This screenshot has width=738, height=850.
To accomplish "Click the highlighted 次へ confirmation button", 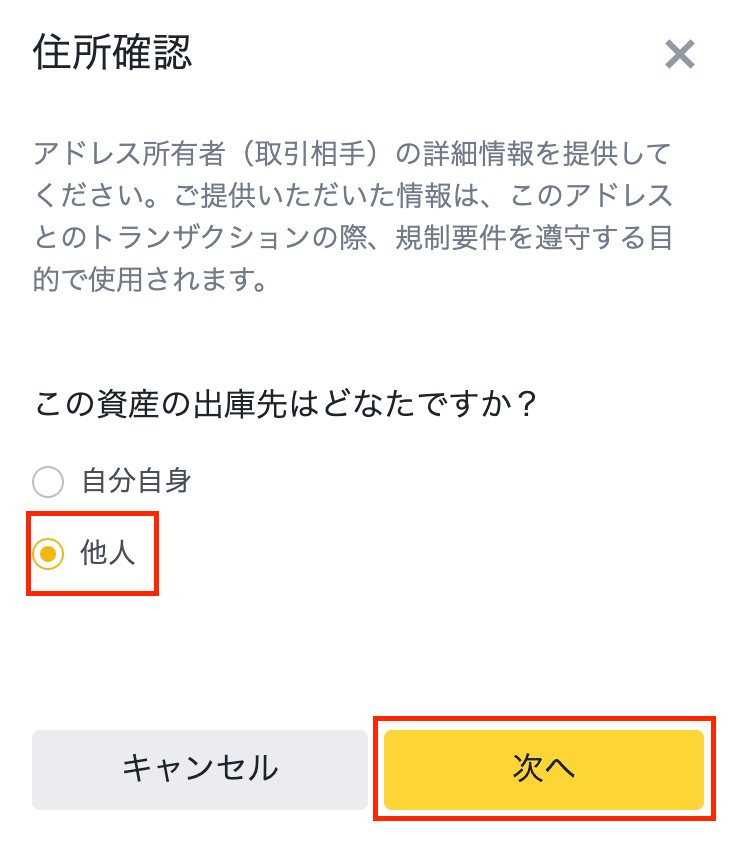I will [x=545, y=770].
